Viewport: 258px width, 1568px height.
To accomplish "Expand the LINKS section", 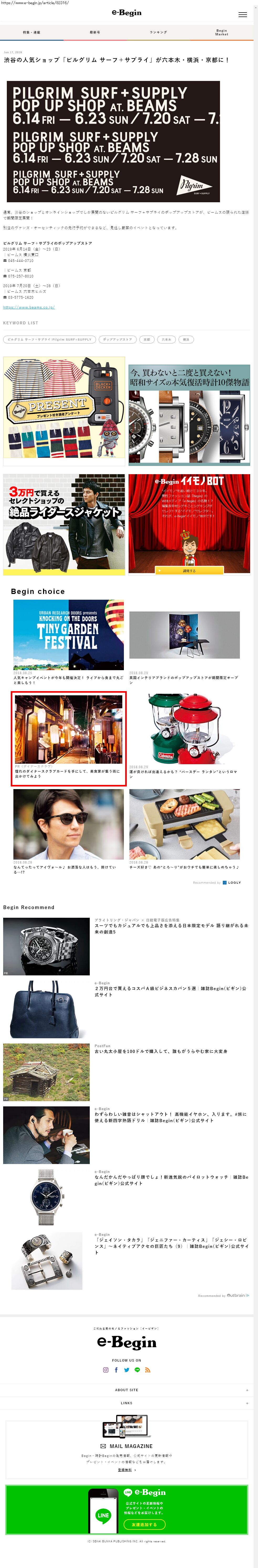I will (x=127, y=1403).
